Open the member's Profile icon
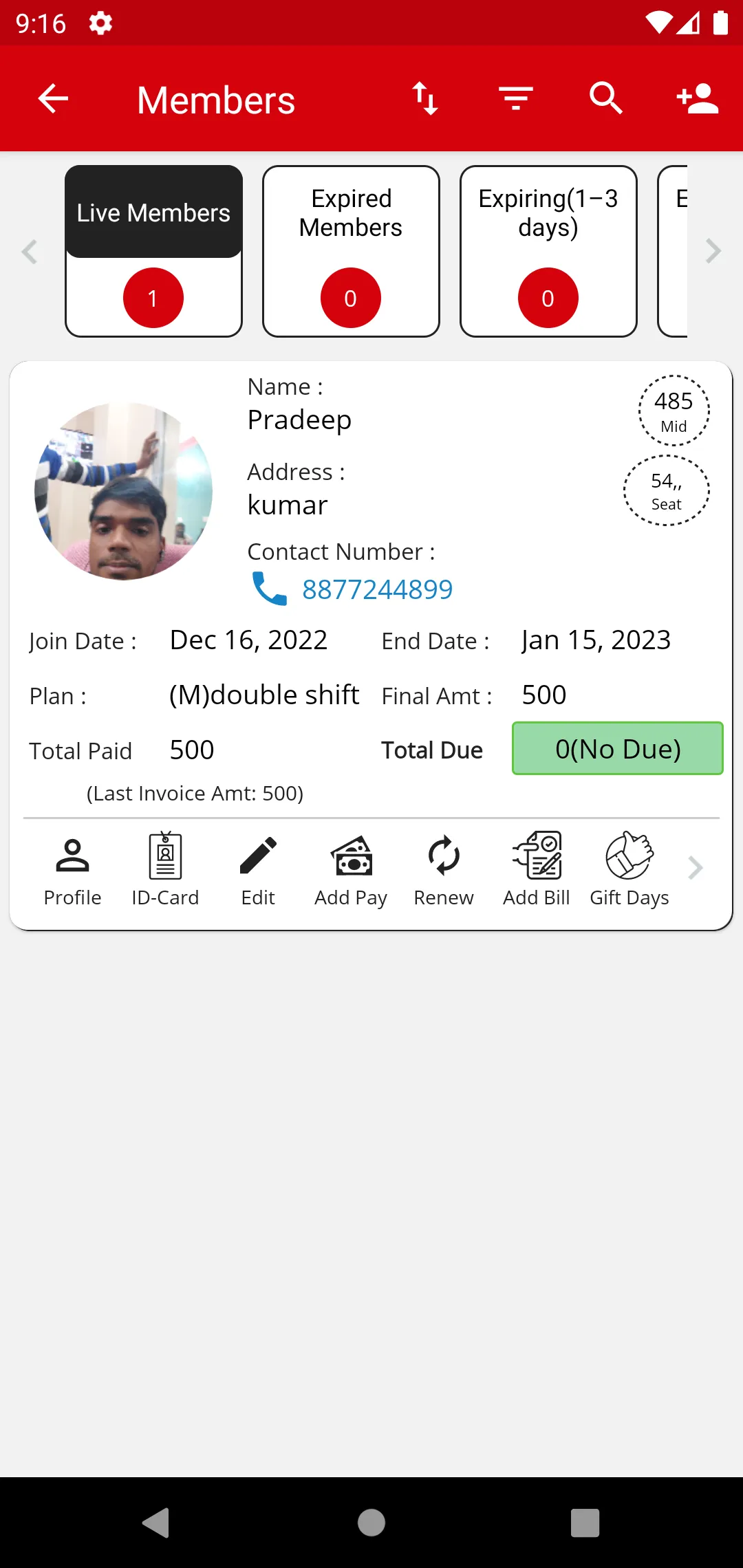Screen dimensions: 743x1568 pyautogui.click(x=72, y=869)
